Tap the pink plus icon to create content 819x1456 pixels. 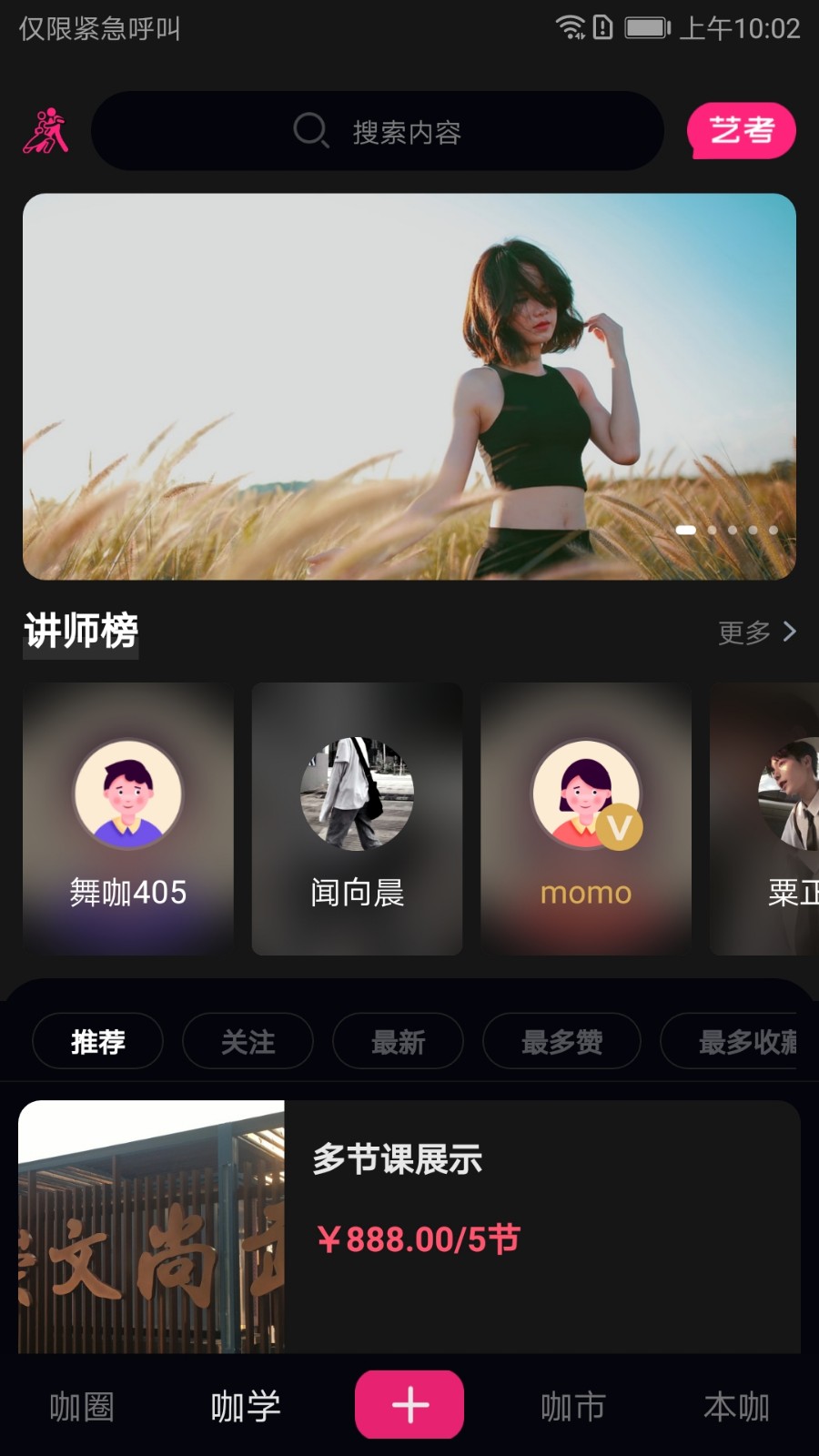coord(409,1404)
